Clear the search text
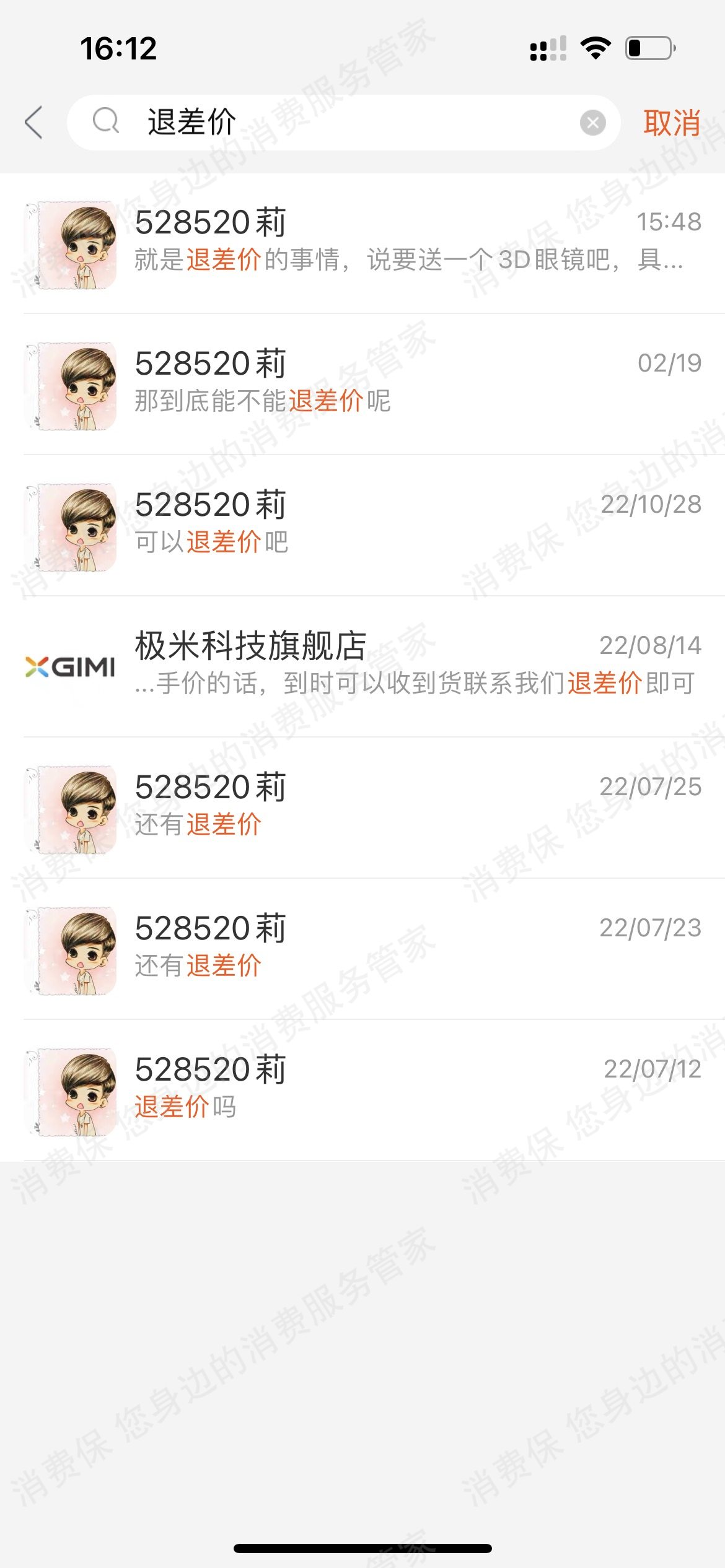This screenshot has height=1568, width=725. coord(592,123)
